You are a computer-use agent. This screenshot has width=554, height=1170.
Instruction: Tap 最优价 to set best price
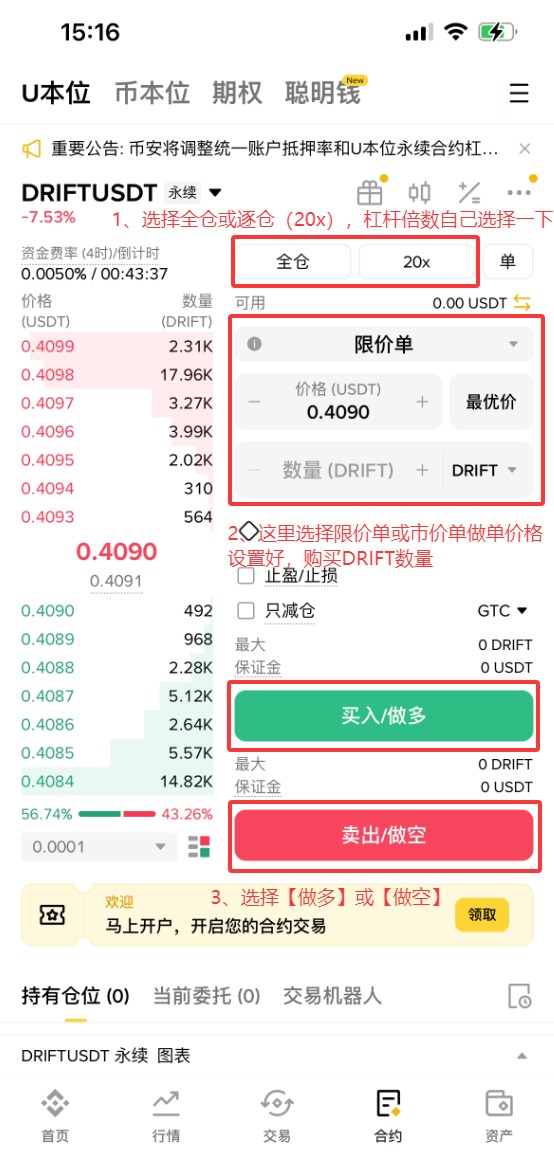click(x=491, y=401)
